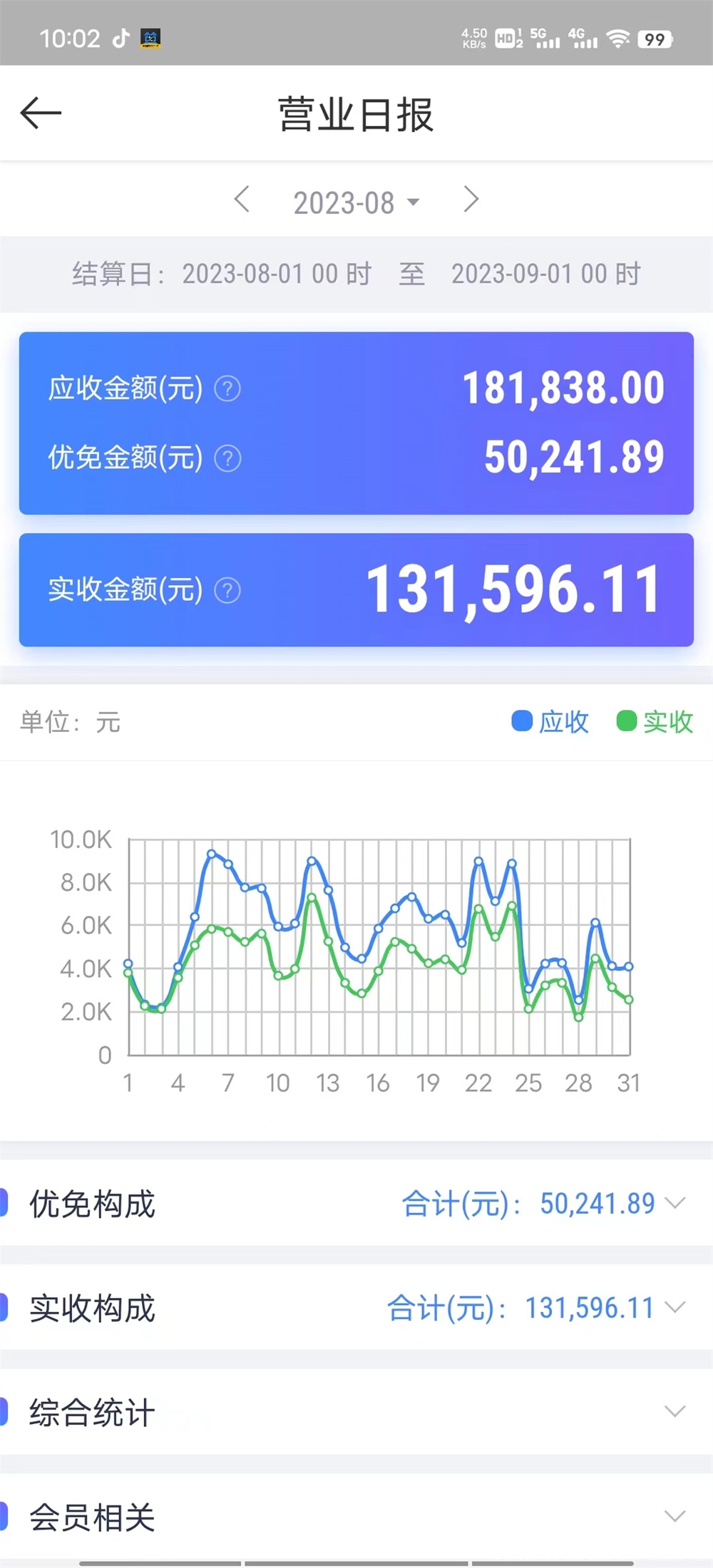Screen dimensions: 713x1568
Task: Expand the 综合统计 section
Action: (x=674, y=1411)
